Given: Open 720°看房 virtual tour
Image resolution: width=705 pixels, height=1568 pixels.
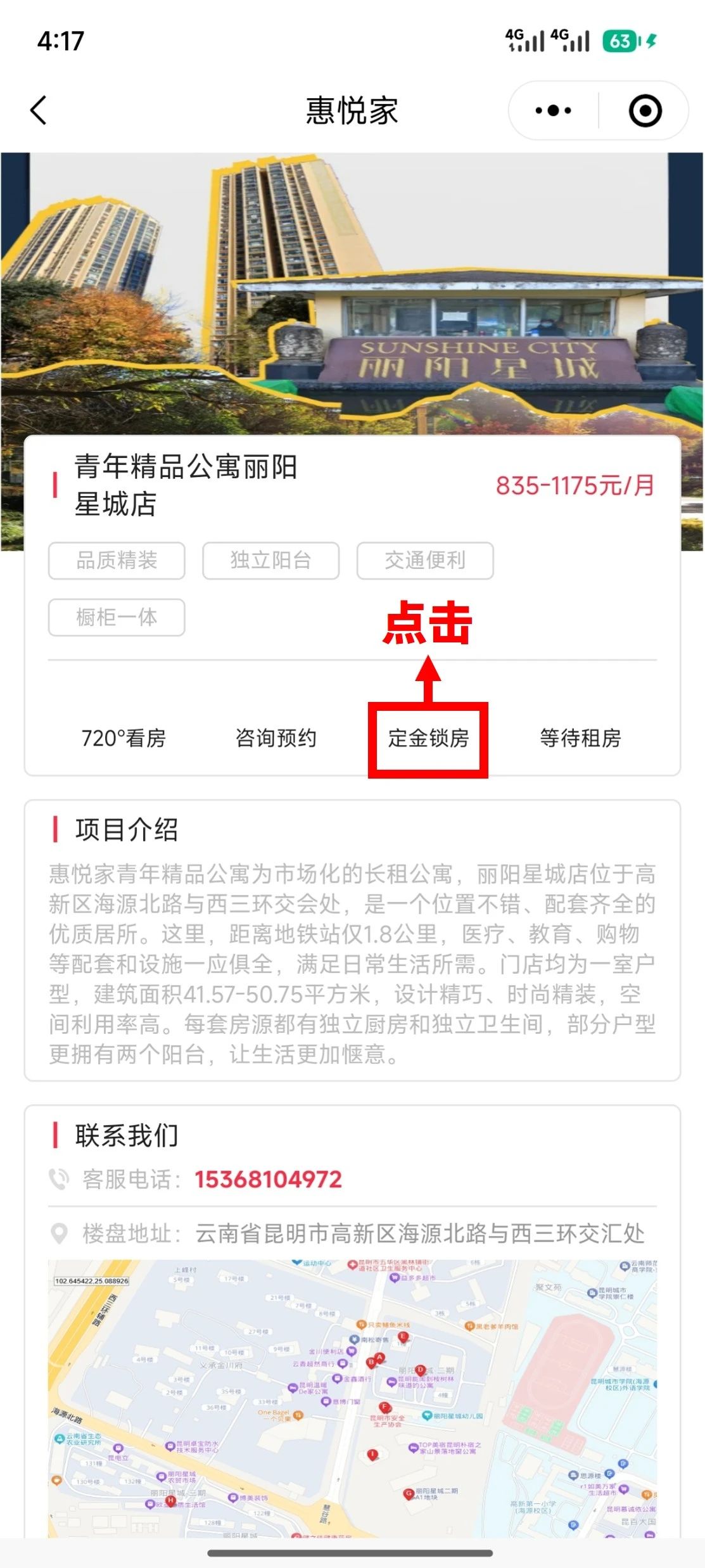Looking at the screenshot, I should [x=124, y=738].
